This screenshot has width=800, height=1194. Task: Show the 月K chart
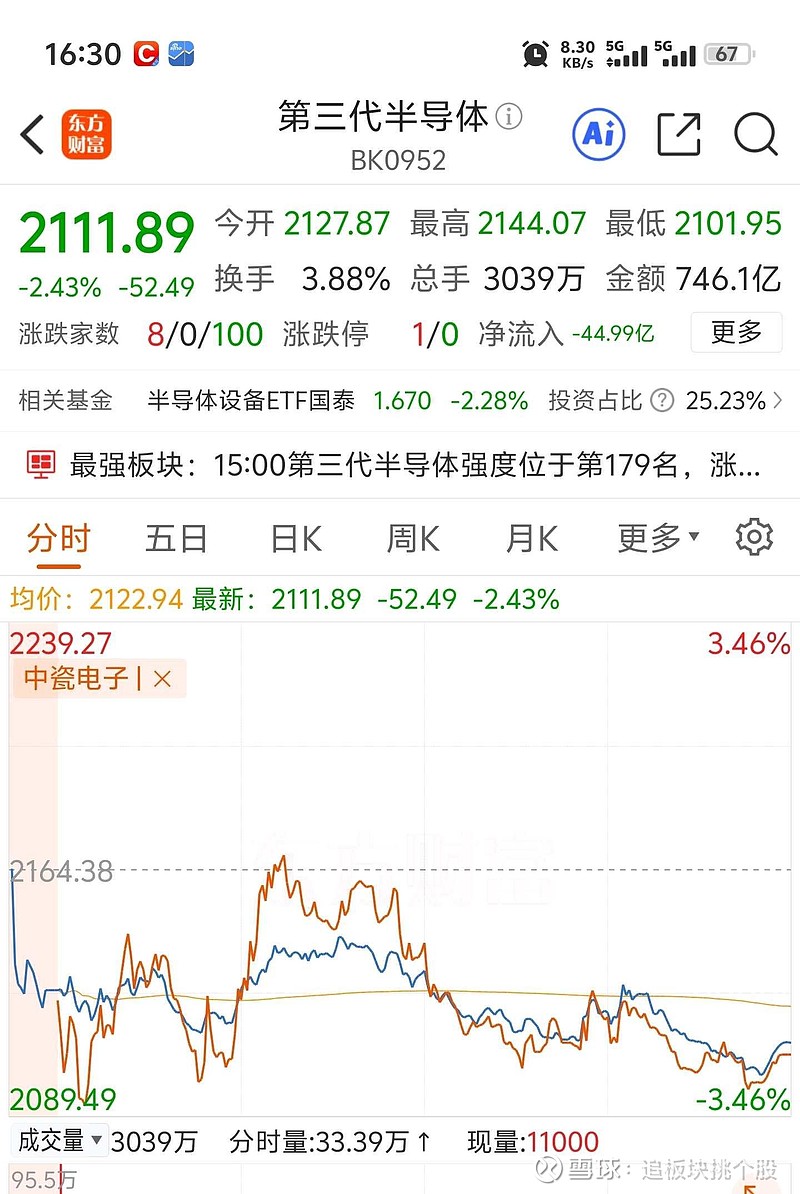pyautogui.click(x=531, y=538)
